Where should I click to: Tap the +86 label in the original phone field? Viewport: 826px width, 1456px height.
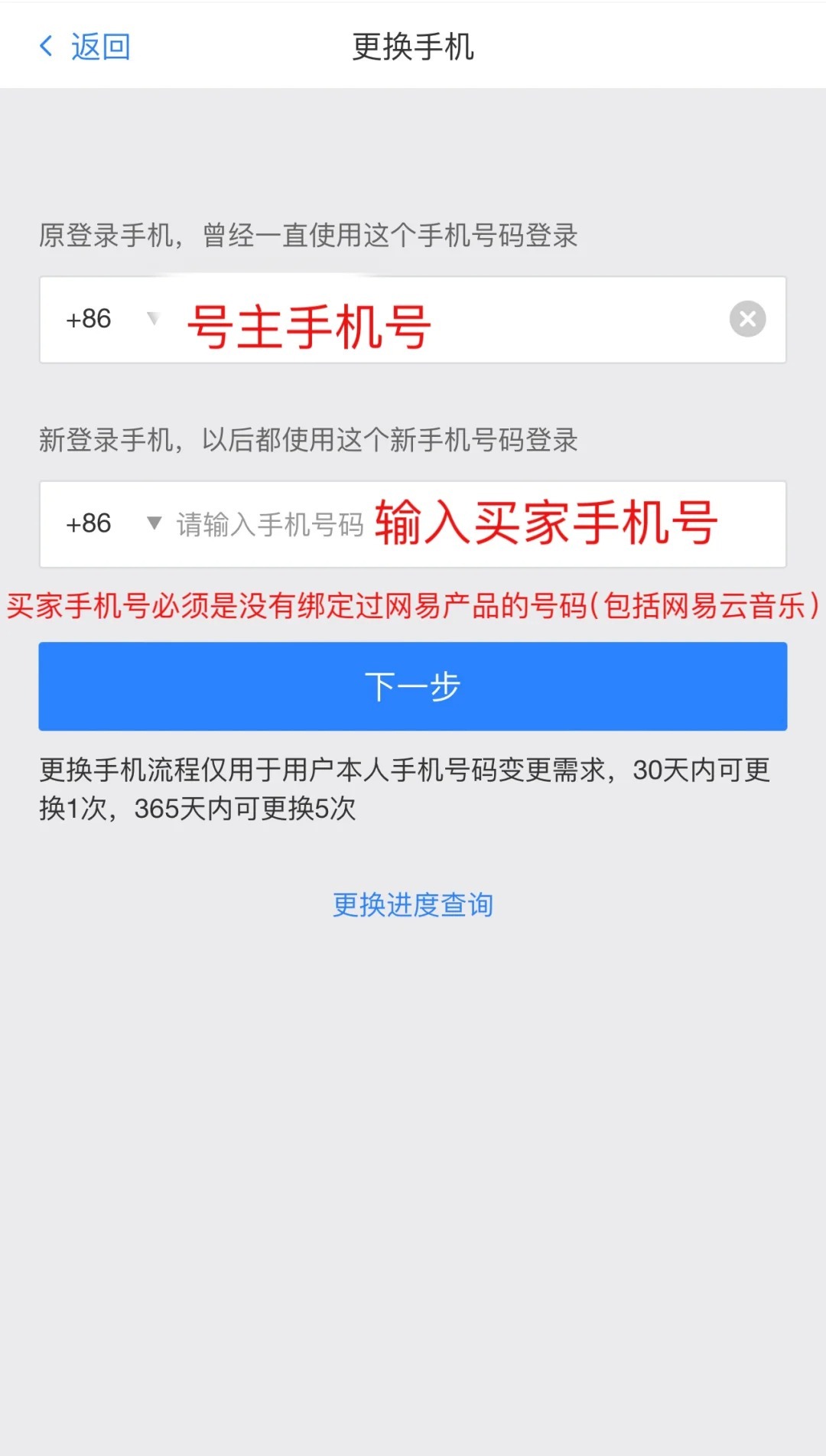click(x=90, y=319)
